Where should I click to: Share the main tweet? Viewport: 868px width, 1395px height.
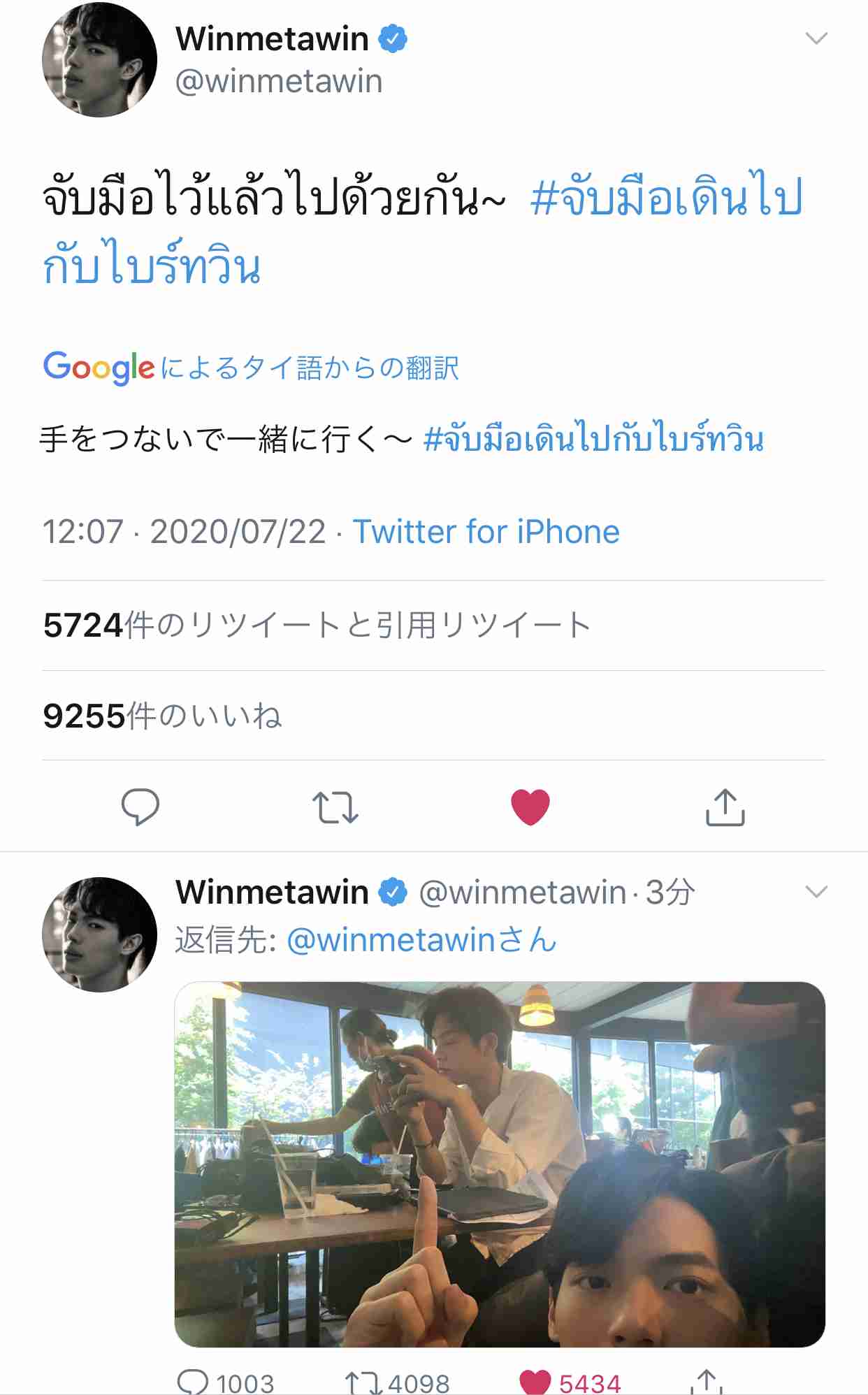[725, 807]
